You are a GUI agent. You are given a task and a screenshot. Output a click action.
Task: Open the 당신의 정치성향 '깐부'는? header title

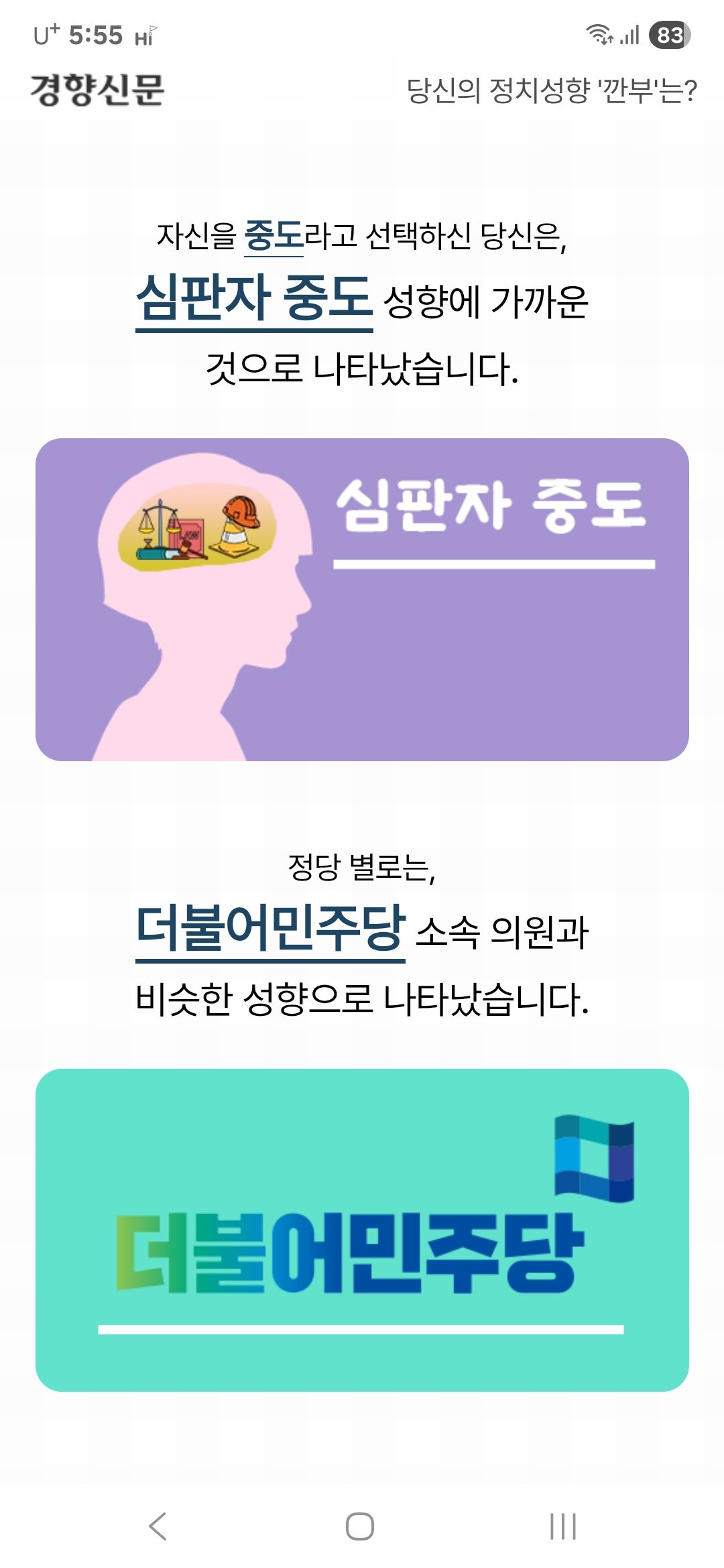pos(551,90)
